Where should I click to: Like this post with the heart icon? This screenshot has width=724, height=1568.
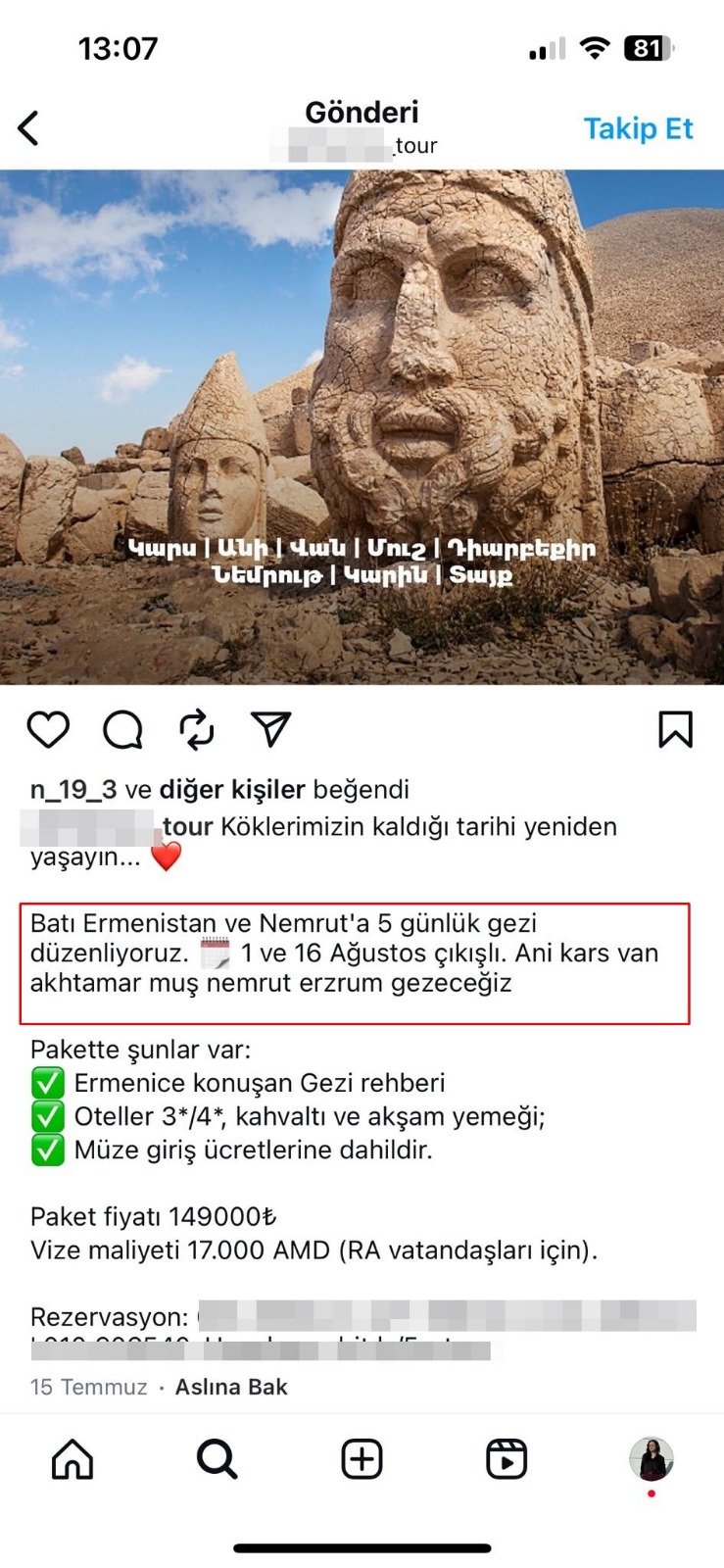point(48,730)
